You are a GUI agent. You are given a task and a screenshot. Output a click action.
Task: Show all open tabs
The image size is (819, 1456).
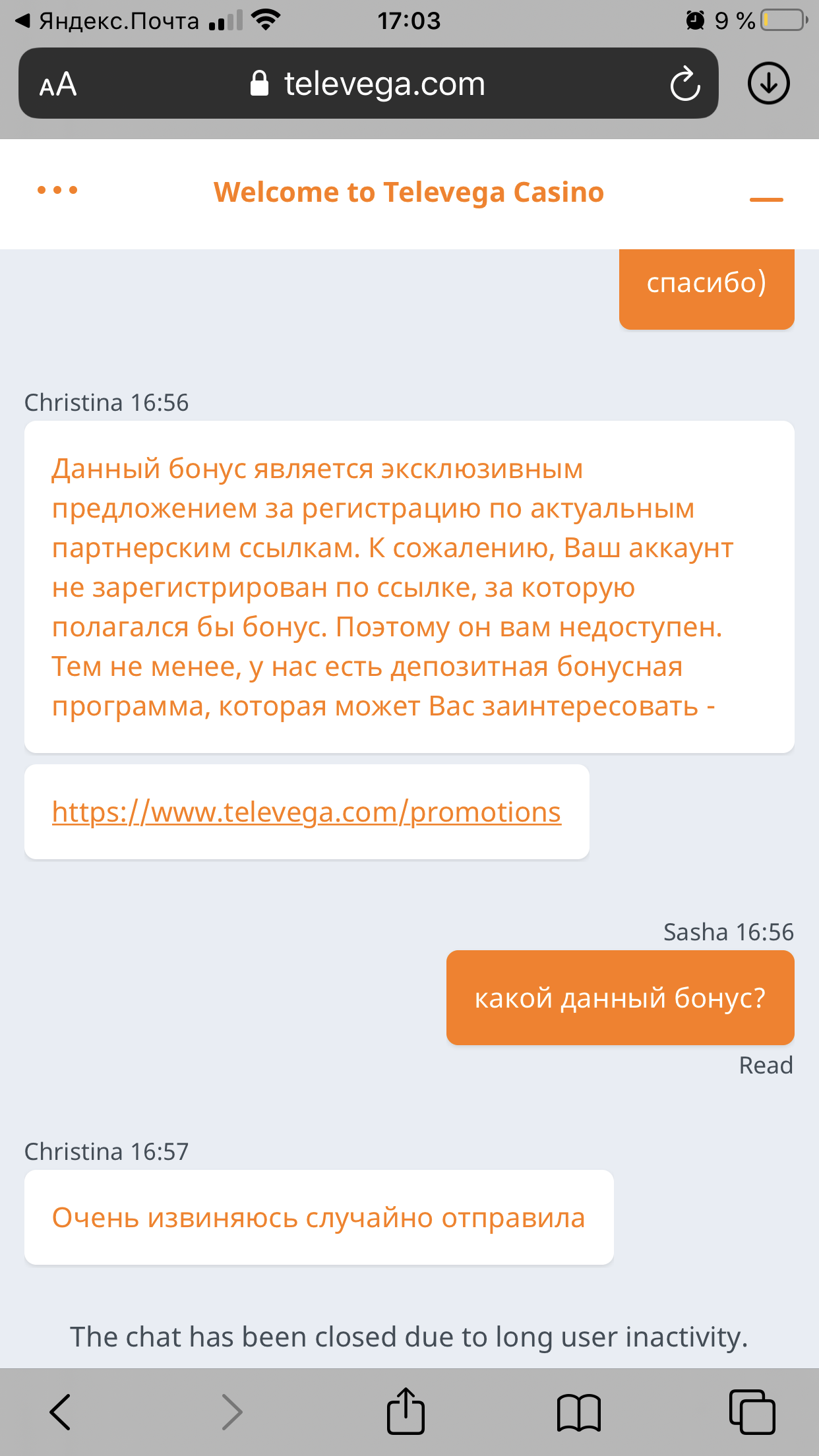point(752,1411)
